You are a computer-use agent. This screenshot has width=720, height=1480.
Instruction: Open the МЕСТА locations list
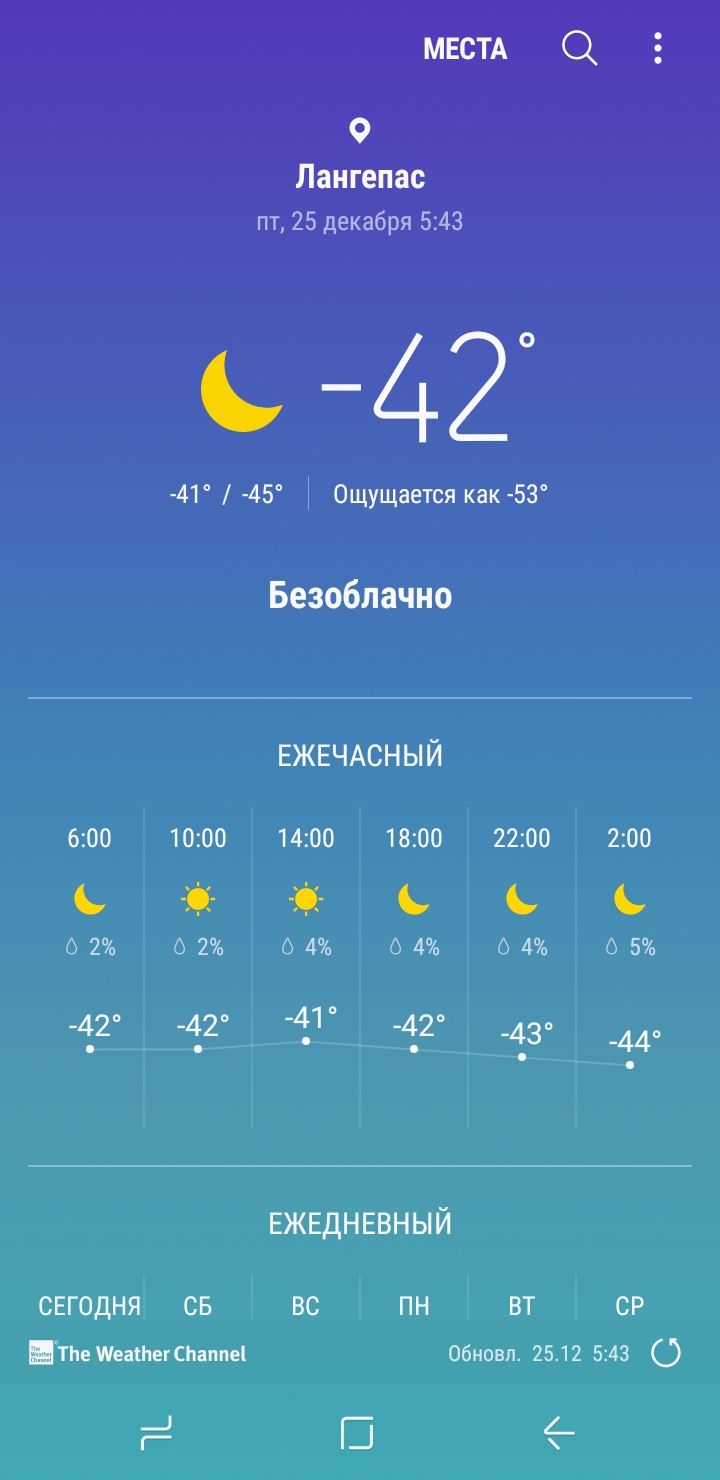[x=465, y=49]
